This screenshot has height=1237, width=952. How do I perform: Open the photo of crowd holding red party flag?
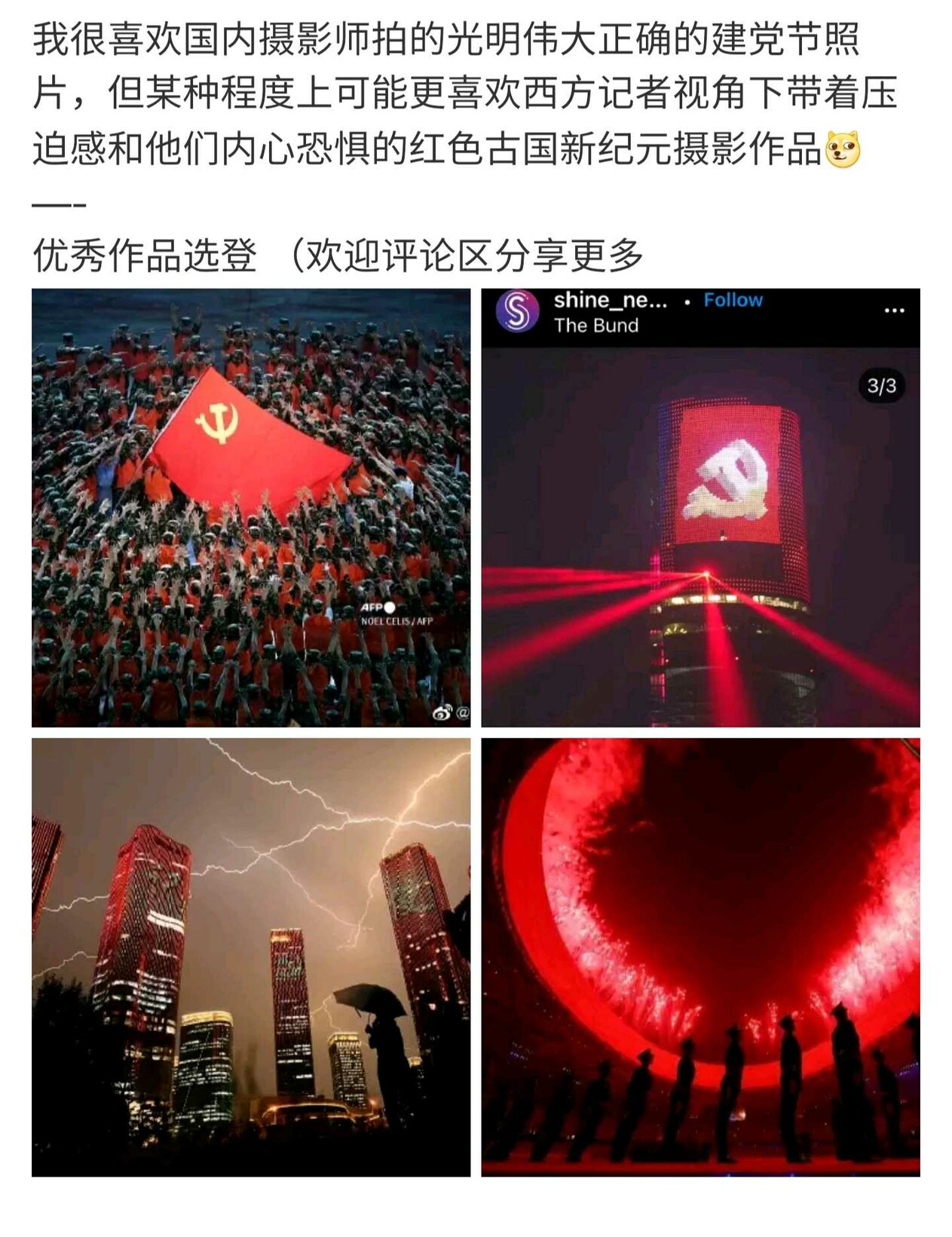250,507
